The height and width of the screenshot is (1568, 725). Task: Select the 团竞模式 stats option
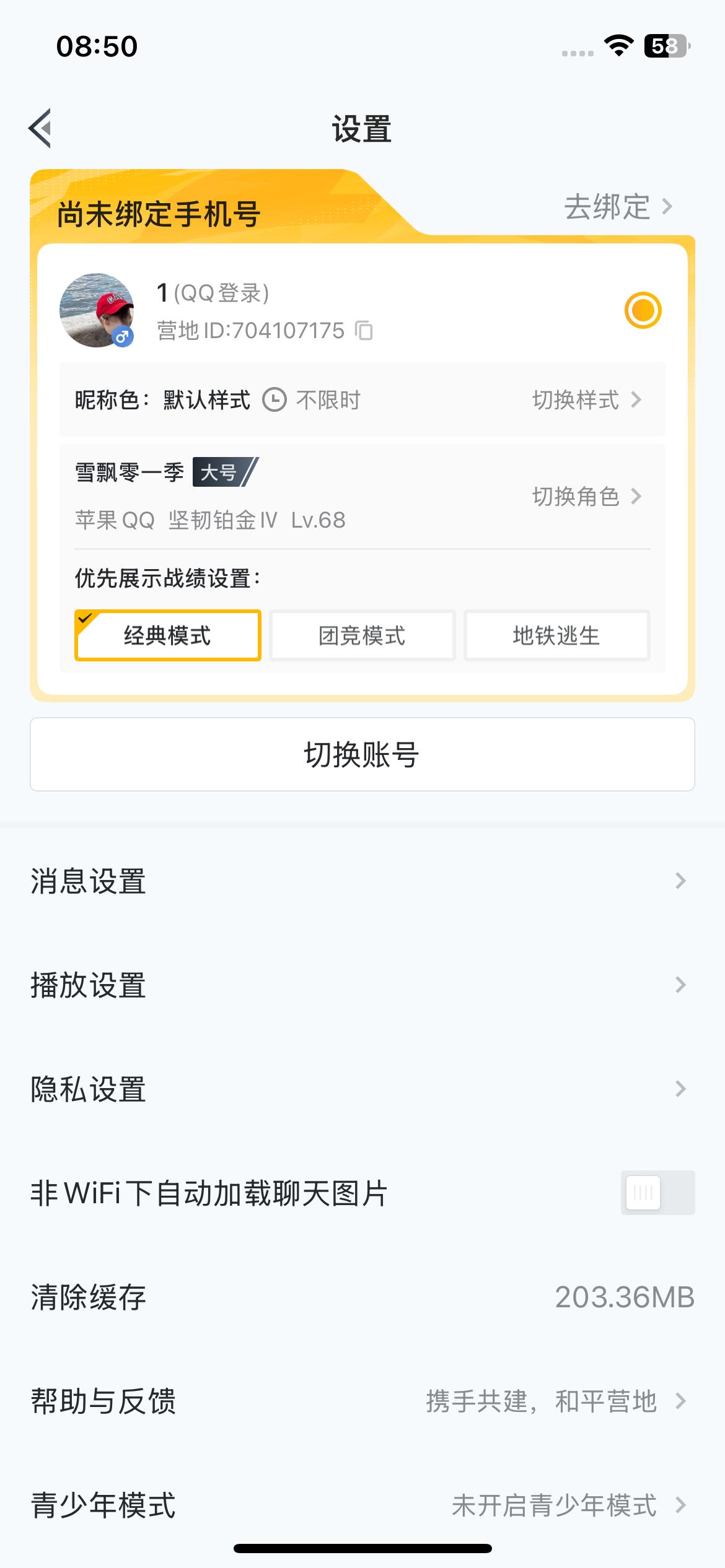pyautogui.click(x=362, y=635)
